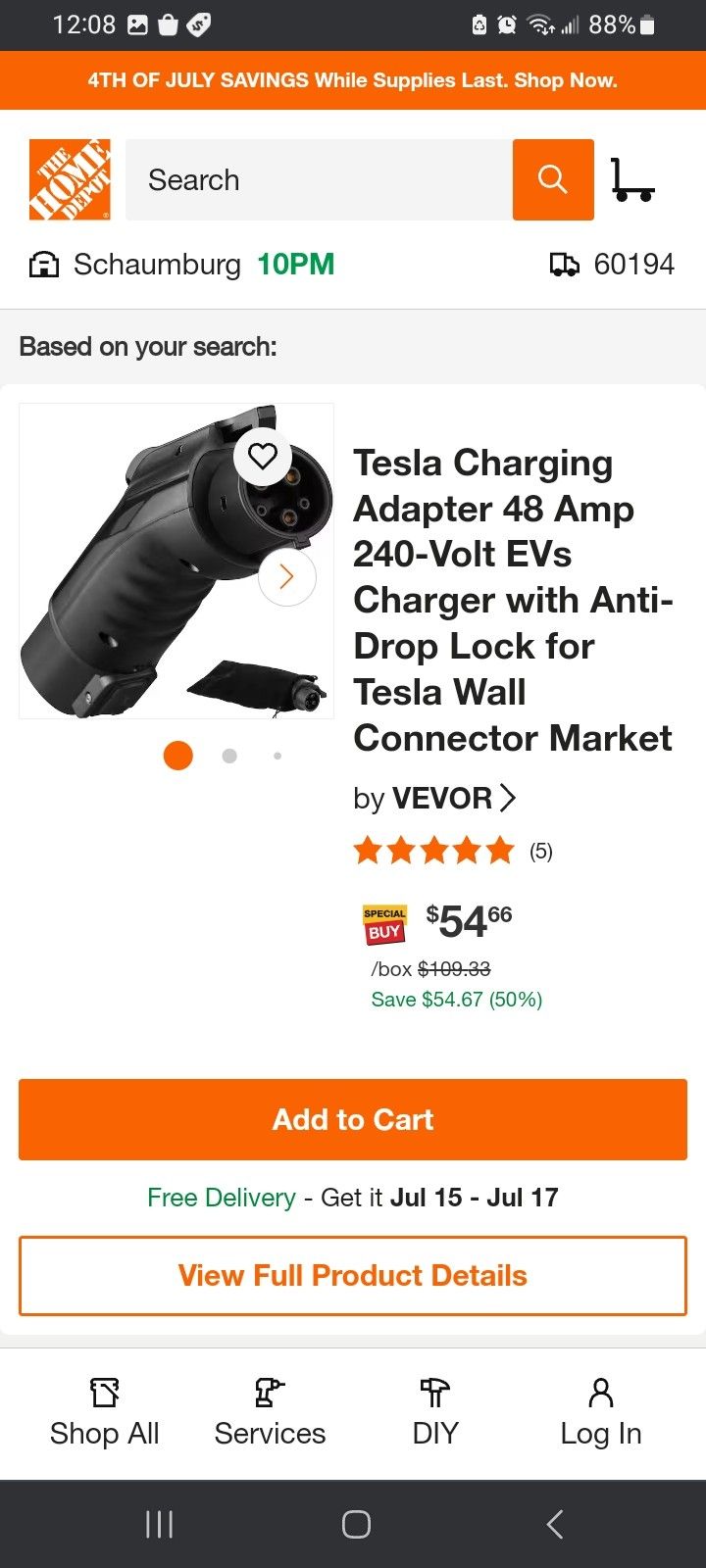This screenshot has height=1568, width=706.
Task: Tap the Android recent apps button
Action: click(158, 1524)
